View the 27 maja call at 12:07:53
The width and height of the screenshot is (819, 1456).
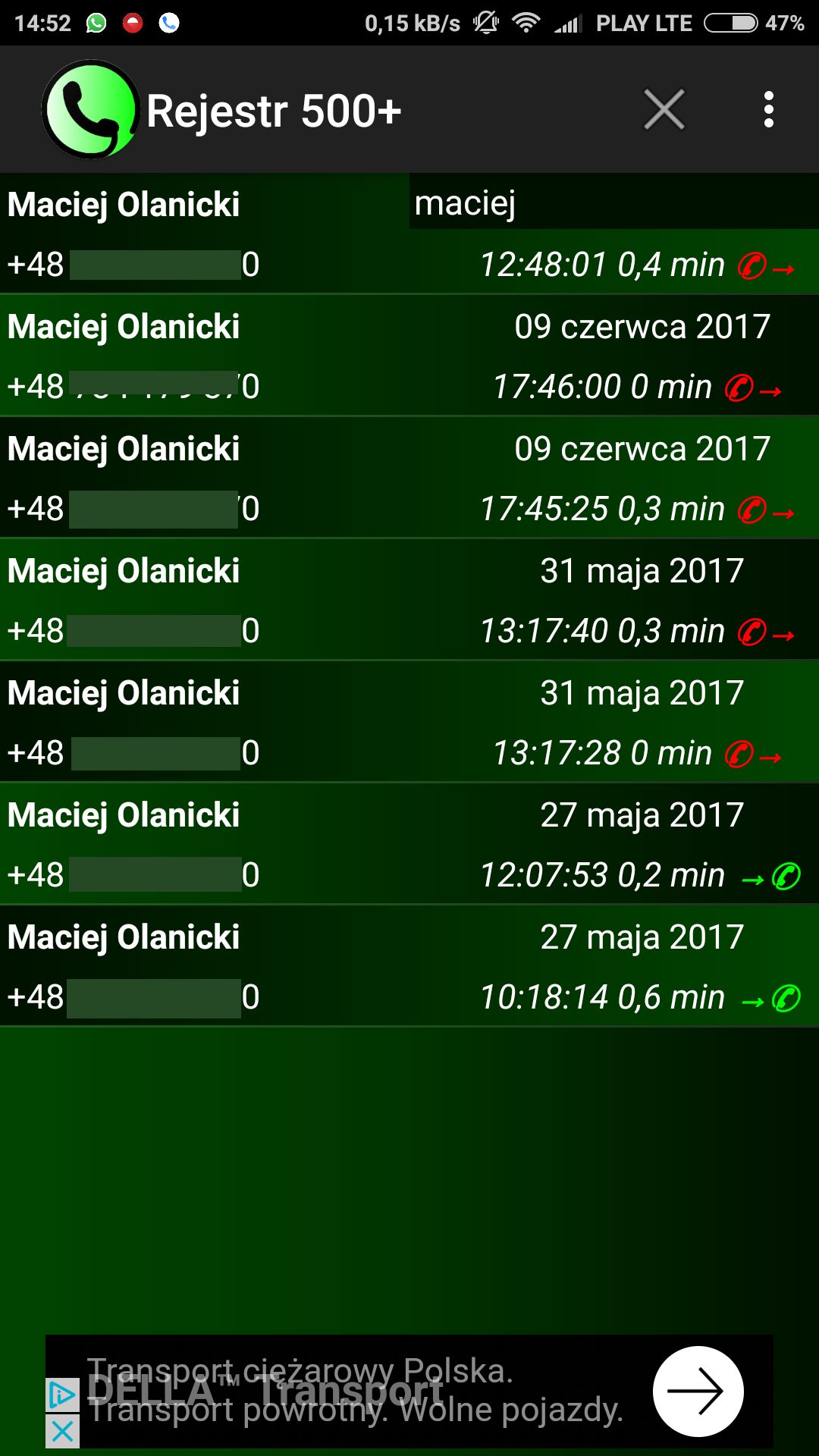[x=409, y=844]
